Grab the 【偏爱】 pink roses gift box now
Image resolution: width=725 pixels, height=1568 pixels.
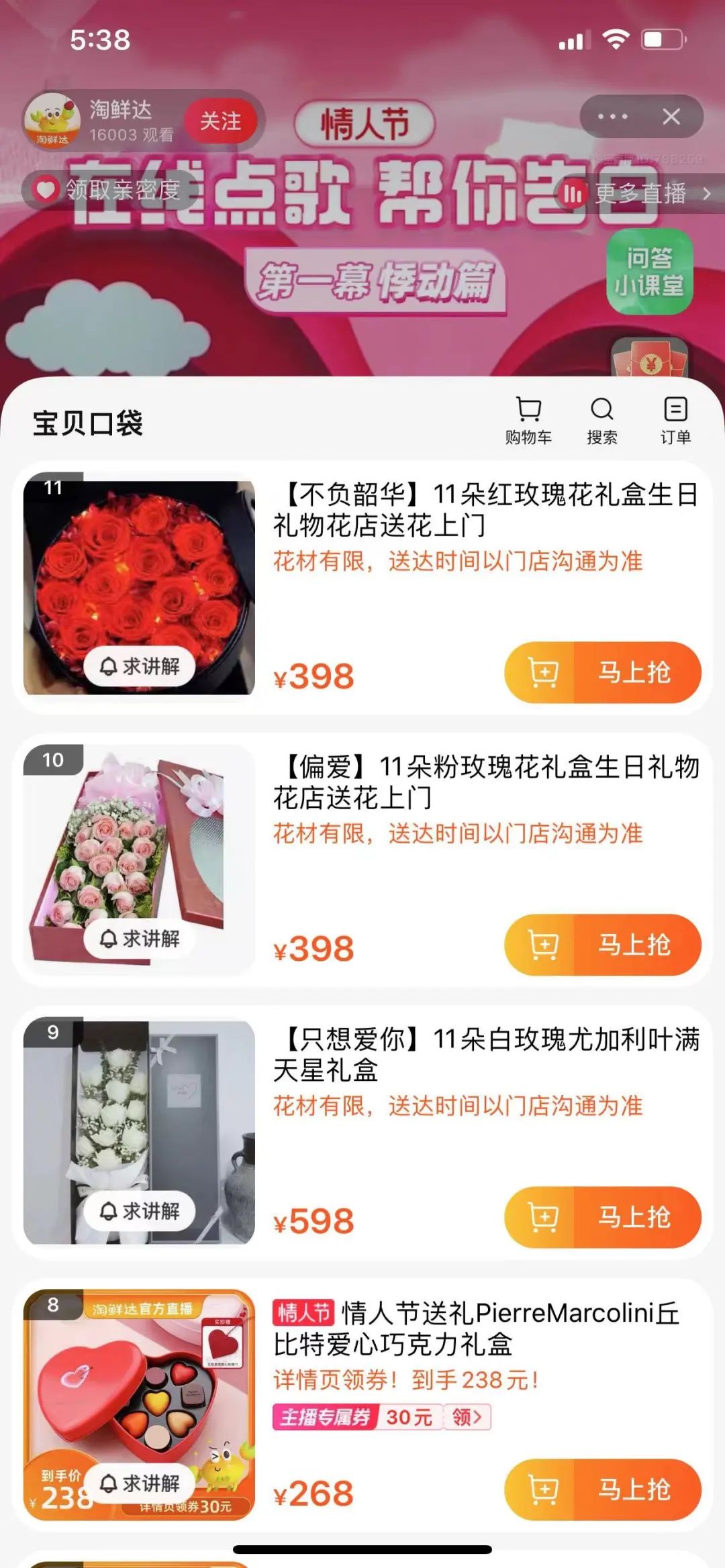click(x=634, y=945)
